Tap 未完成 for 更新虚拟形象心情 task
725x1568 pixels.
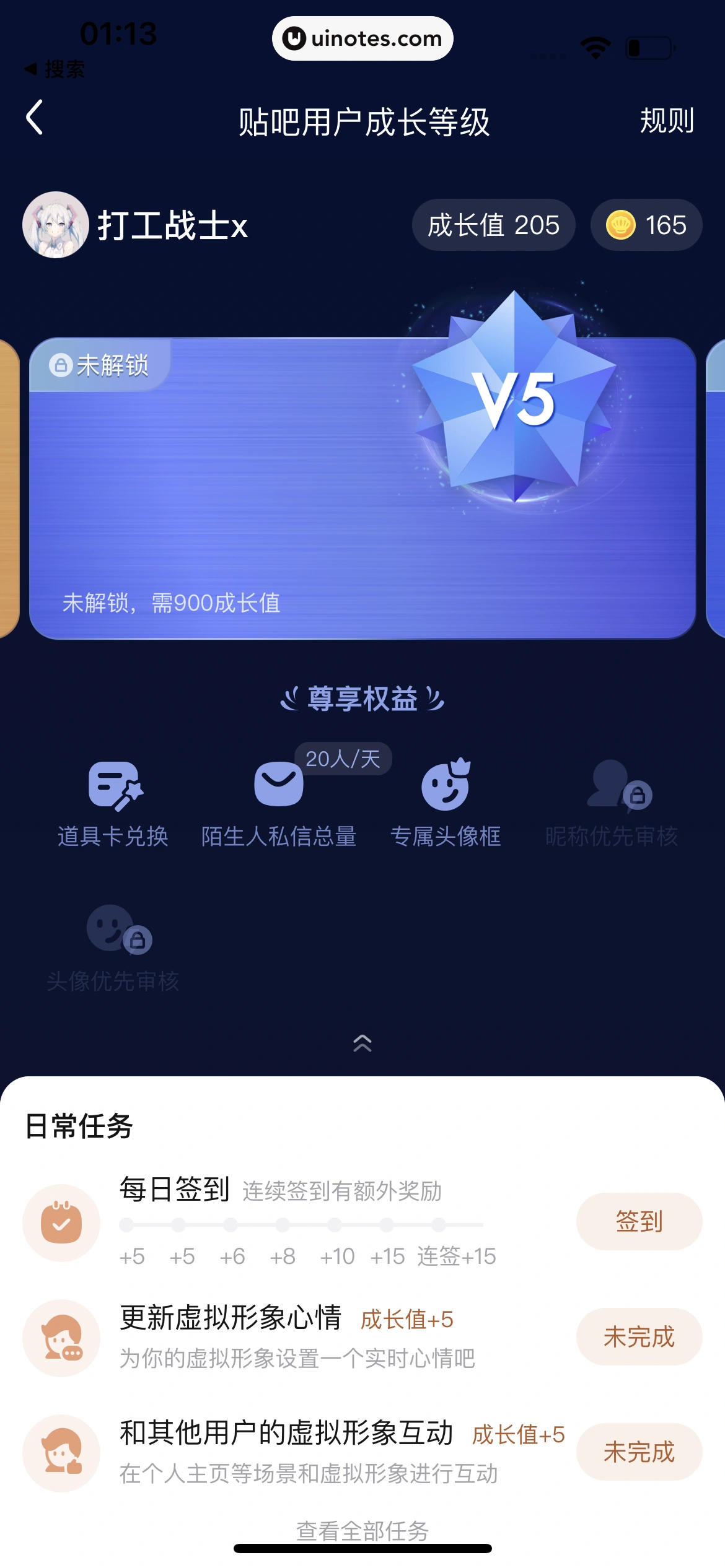639,1336
